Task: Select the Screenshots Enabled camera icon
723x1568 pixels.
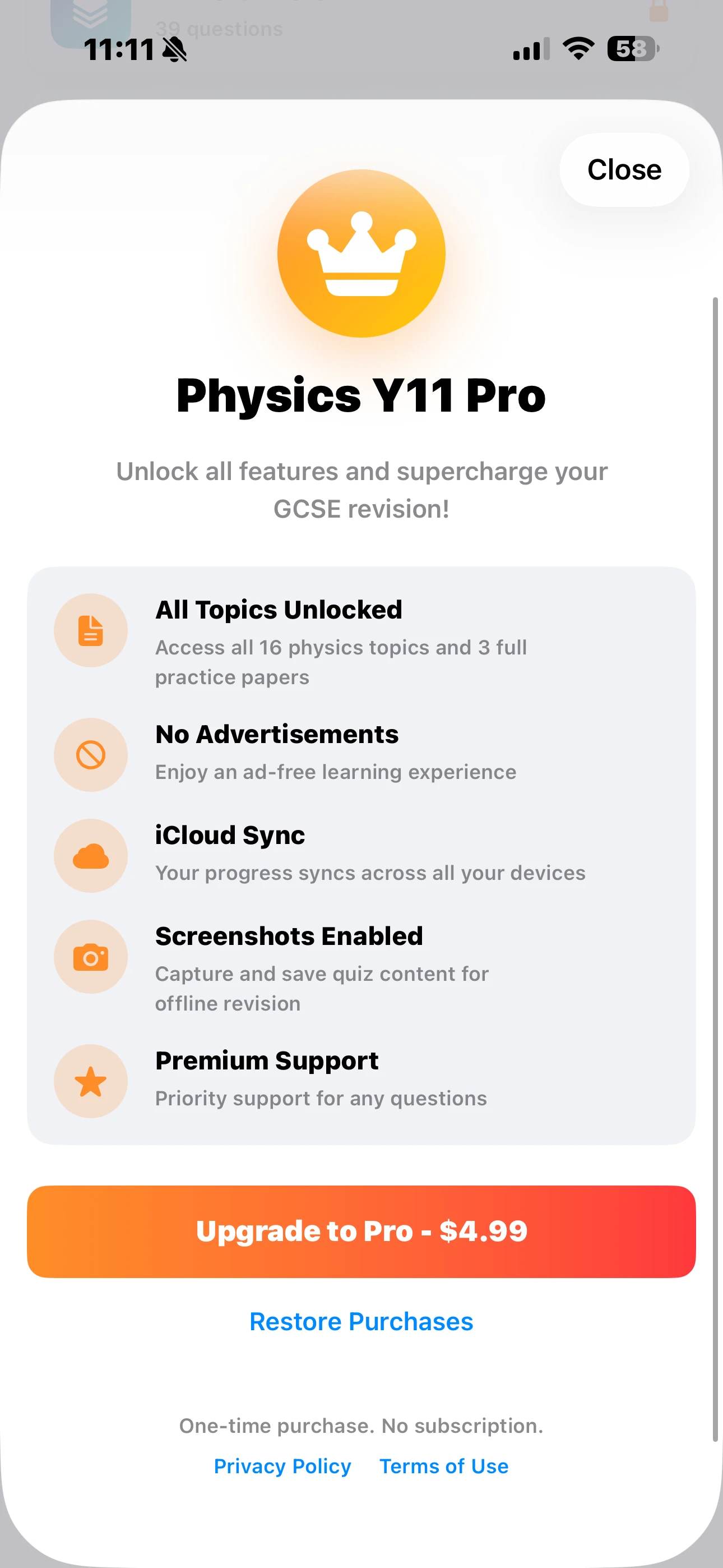Action: point(91,956)
